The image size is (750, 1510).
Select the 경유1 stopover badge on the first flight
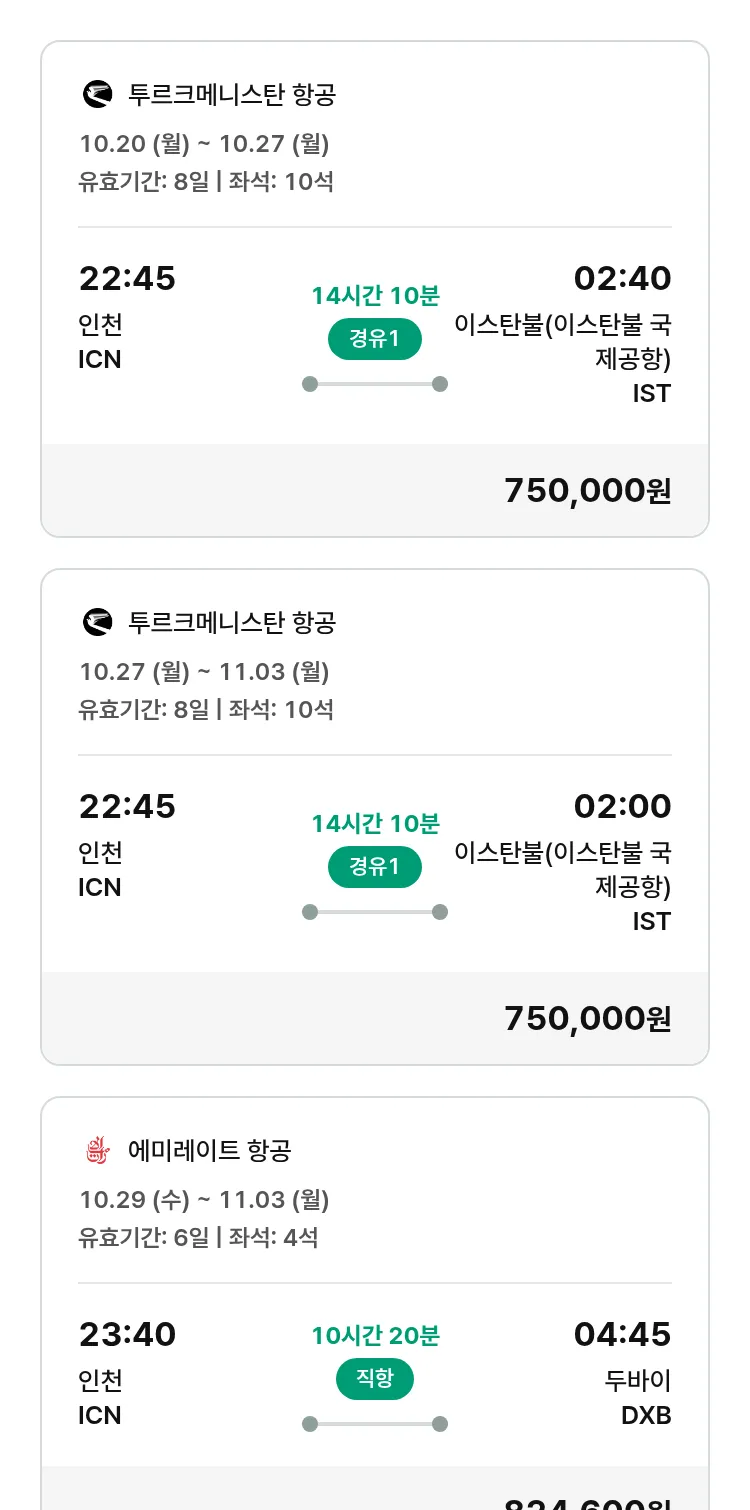click(374, 338)
